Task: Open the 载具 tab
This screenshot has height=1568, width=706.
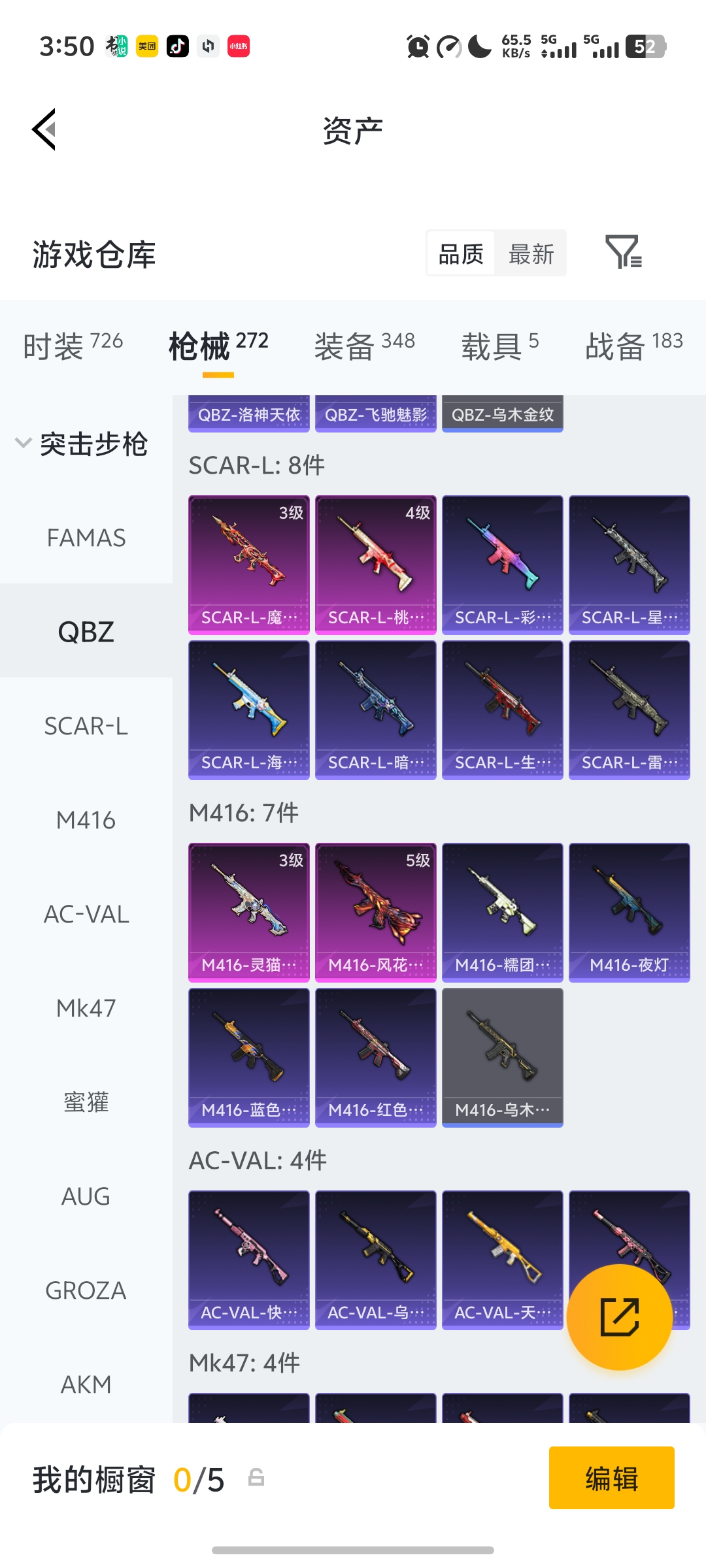Action: (500, 345)
